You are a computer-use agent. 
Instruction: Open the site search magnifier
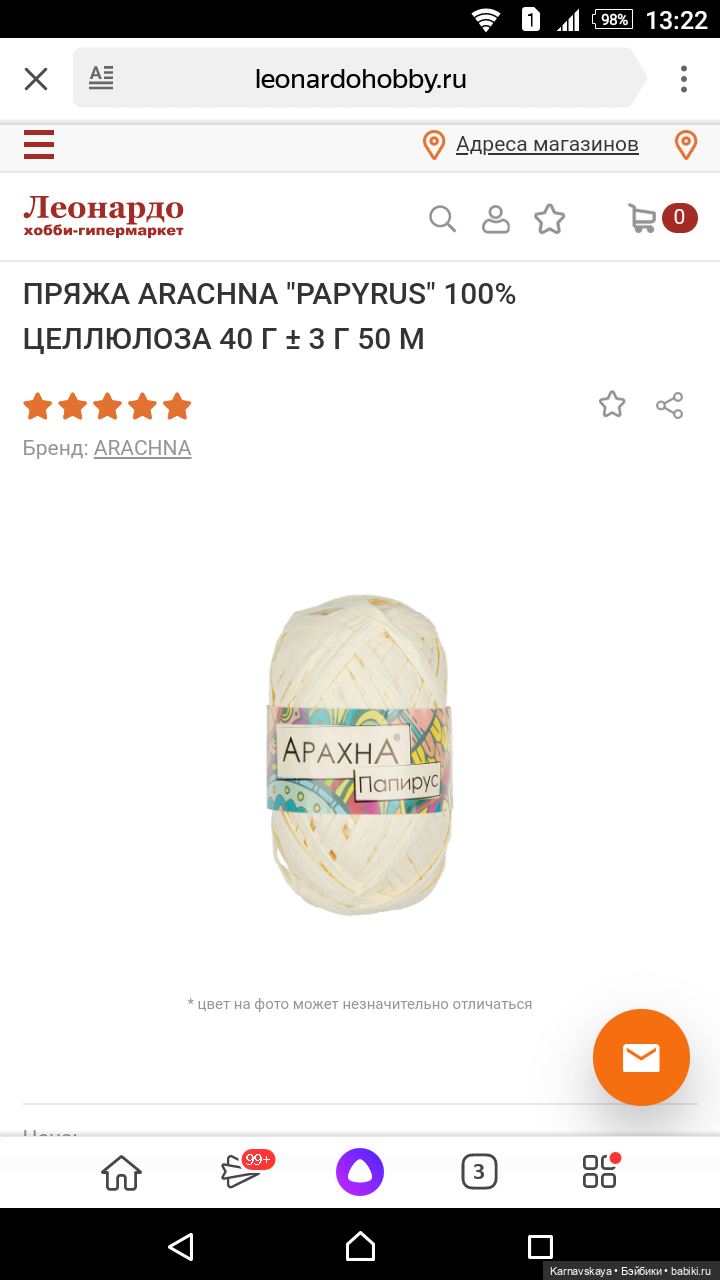(x=442, y=218)
